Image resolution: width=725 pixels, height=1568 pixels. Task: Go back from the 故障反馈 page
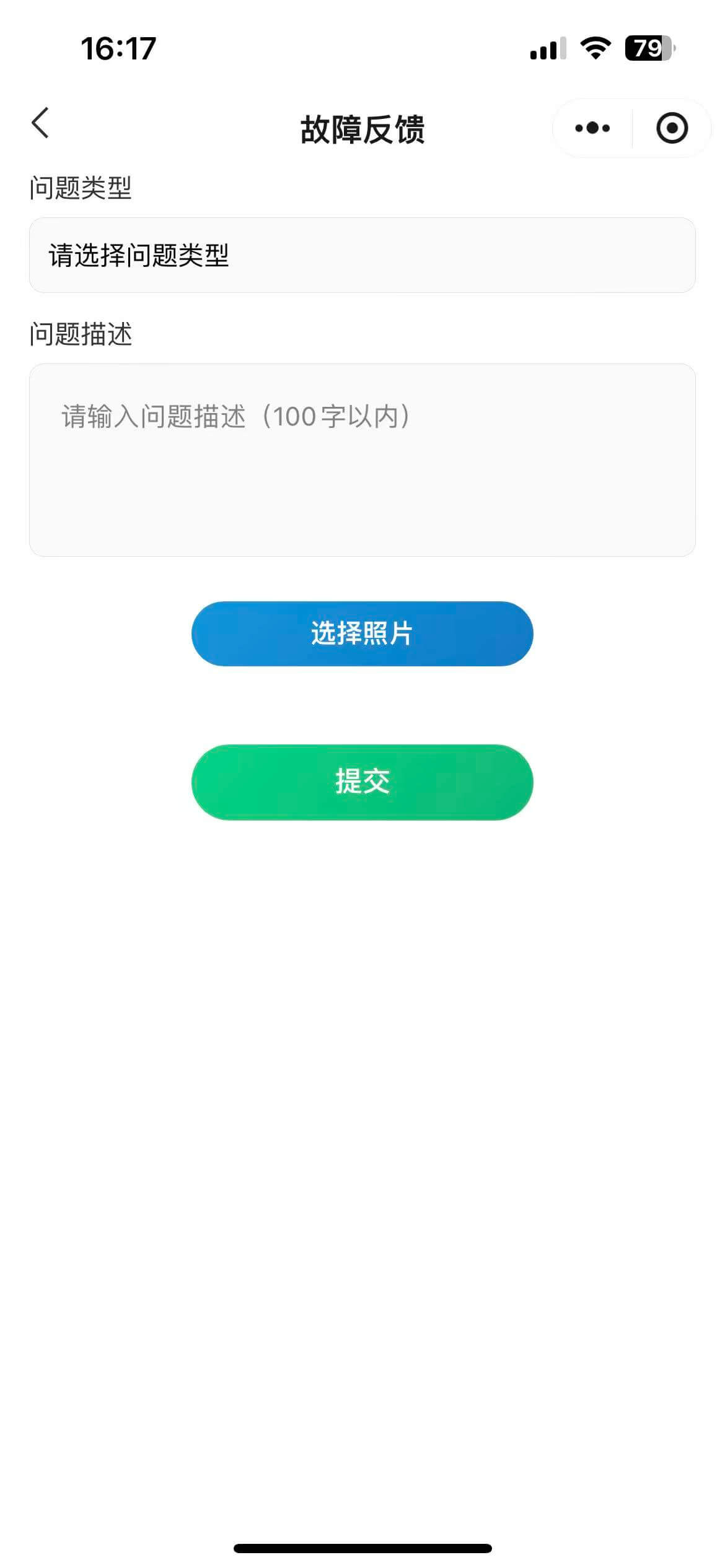40,123
